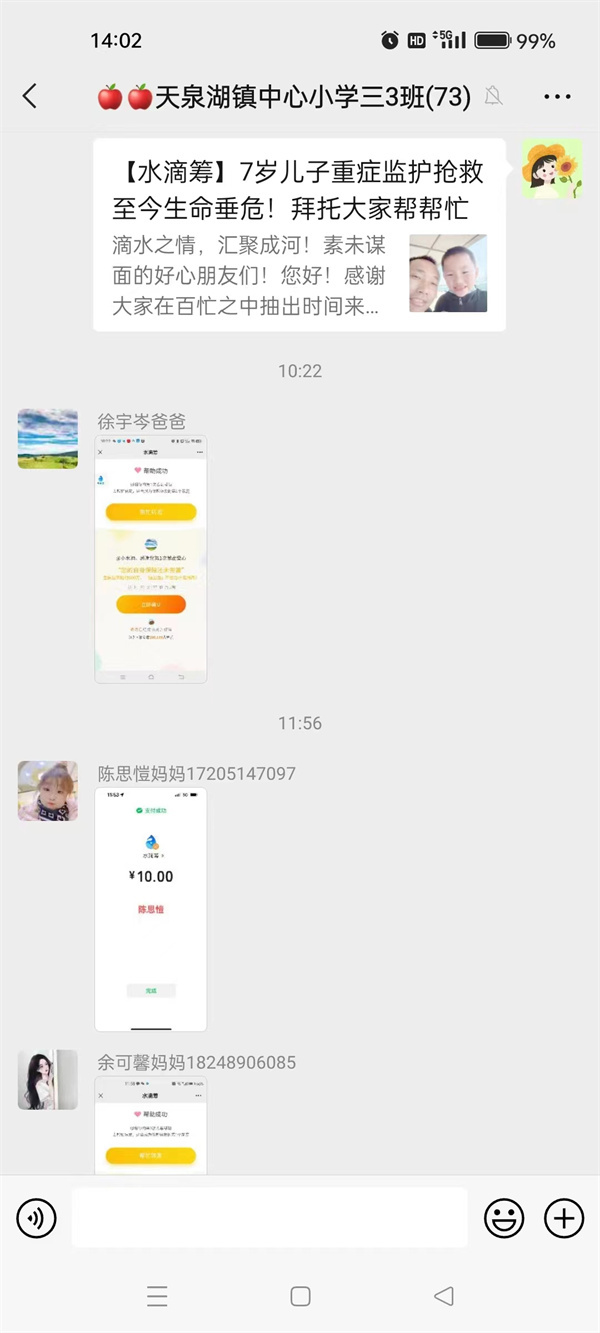Tap the system back button
Image resolution: width=600 pixels, height=1333 pixels.
444,1296
